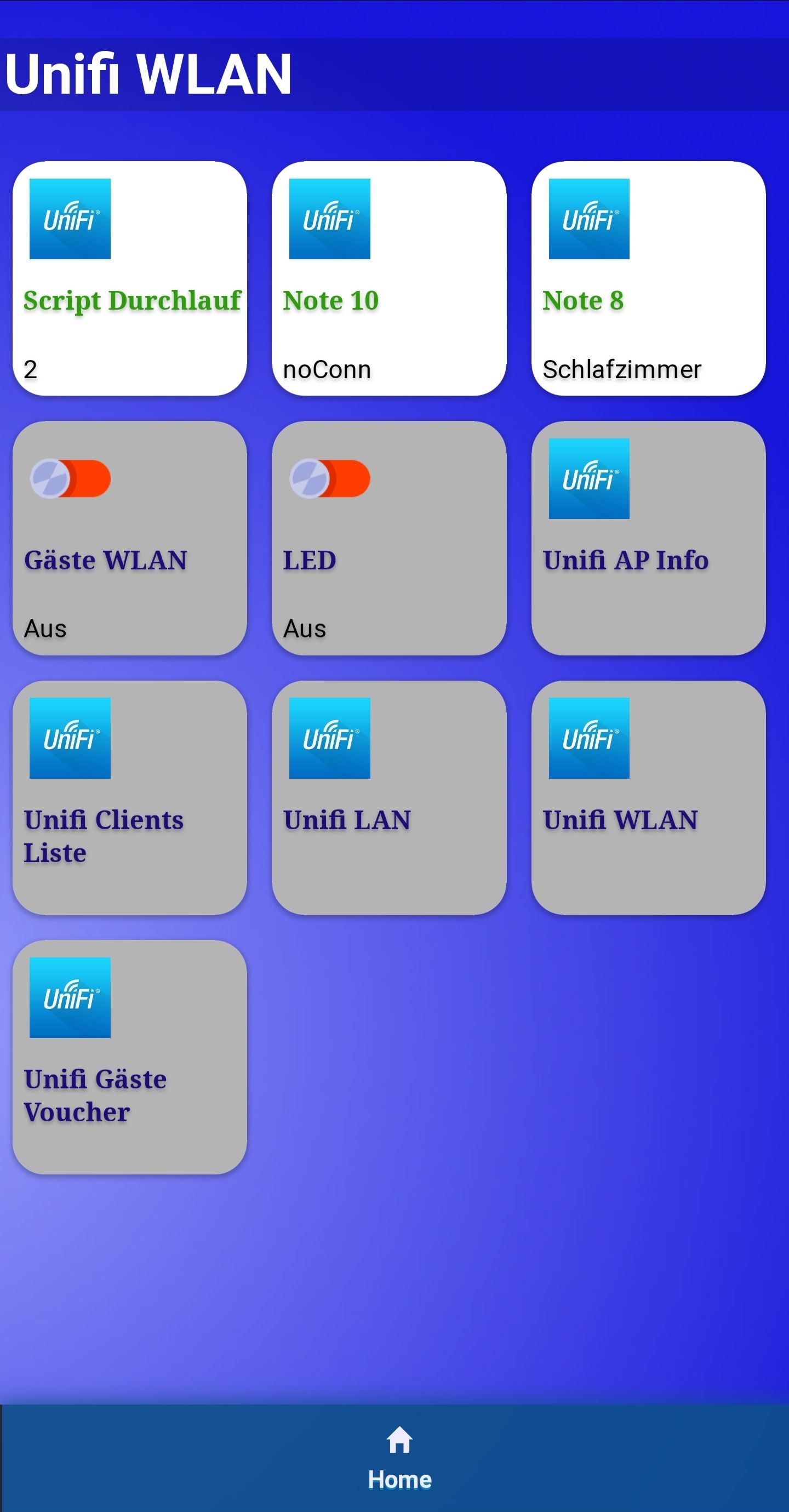Go to Home in bottom bar
789x1512 pixels.
[x=399, y=1458]
